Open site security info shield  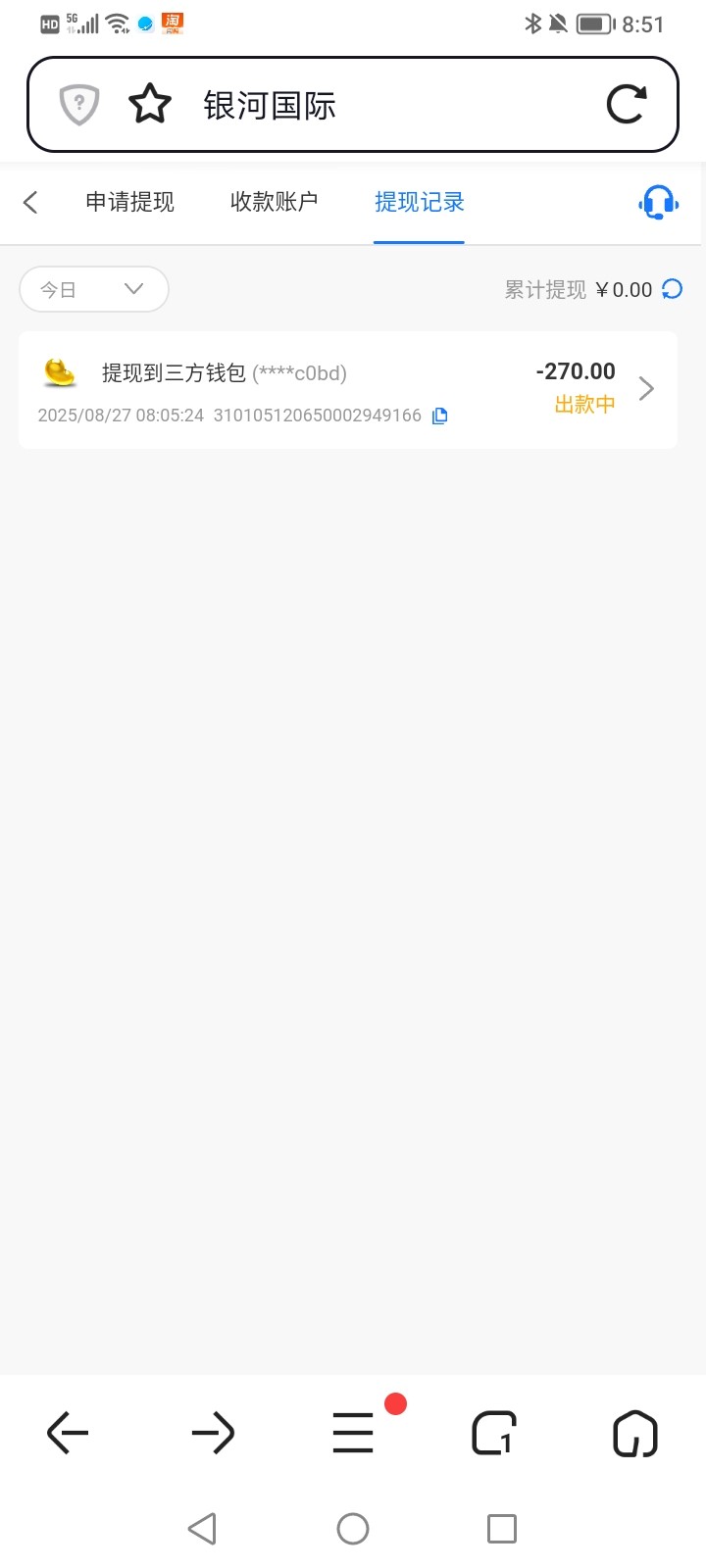79,105
